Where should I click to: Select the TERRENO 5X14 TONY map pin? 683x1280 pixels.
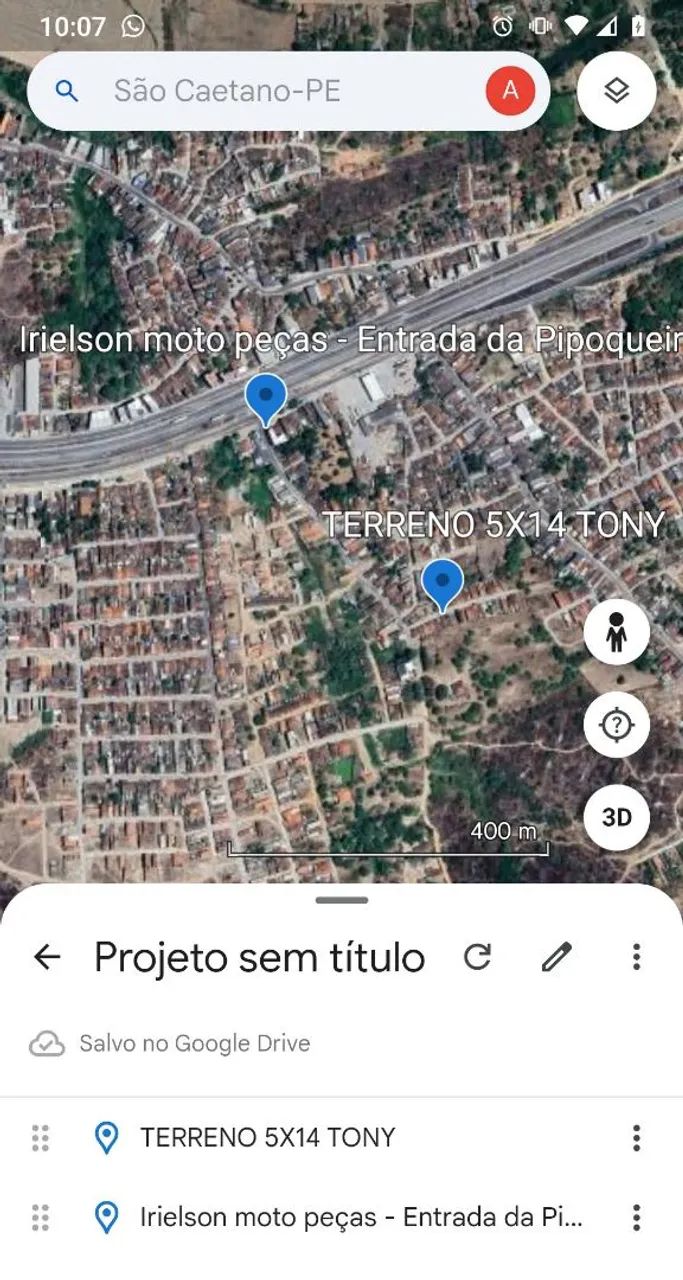click(x=442, y=585)
